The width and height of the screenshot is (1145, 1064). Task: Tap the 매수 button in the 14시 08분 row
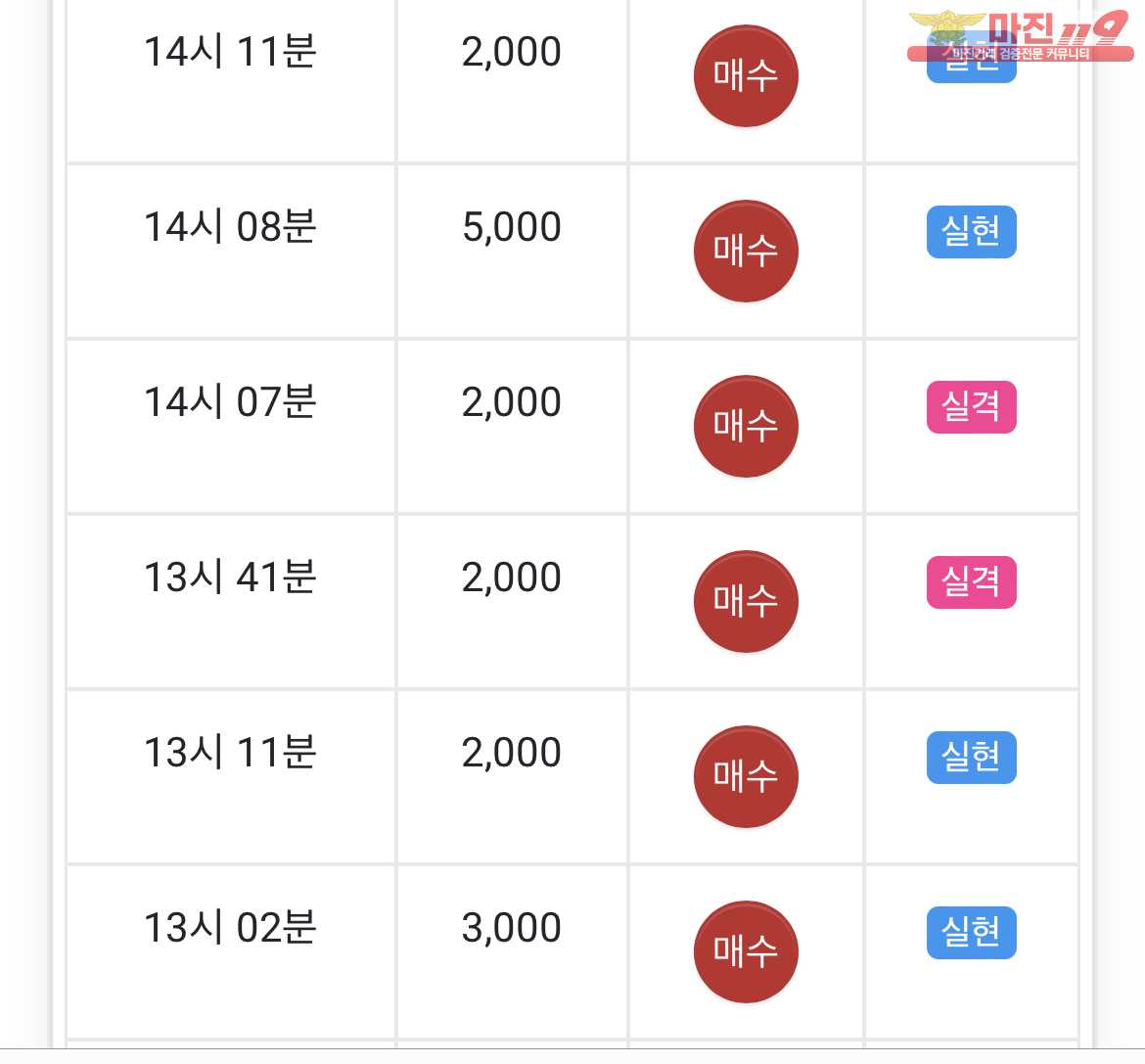(x=746, y=252)
